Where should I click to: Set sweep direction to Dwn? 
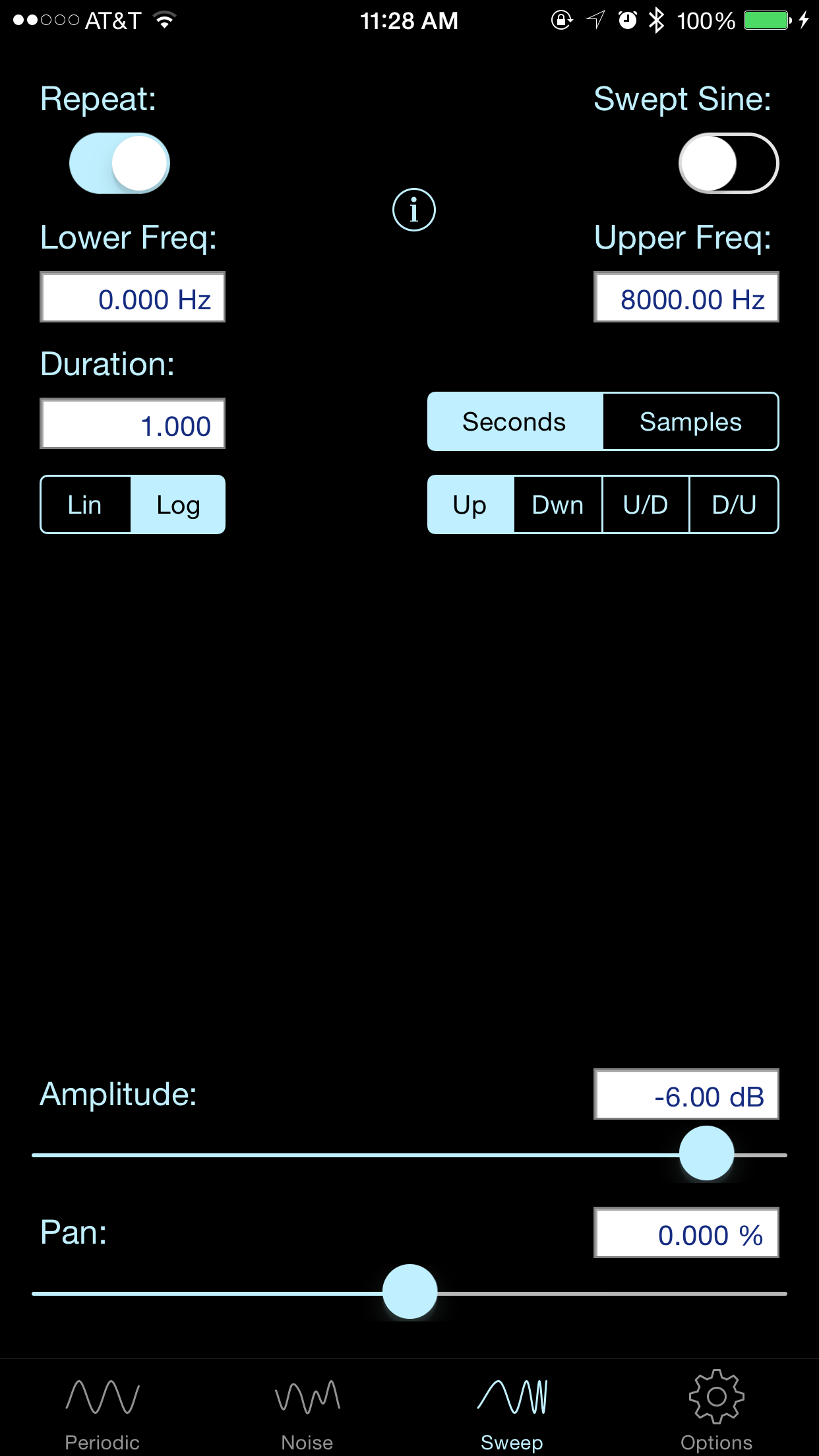pyautogui.click(x=558, y=505)
